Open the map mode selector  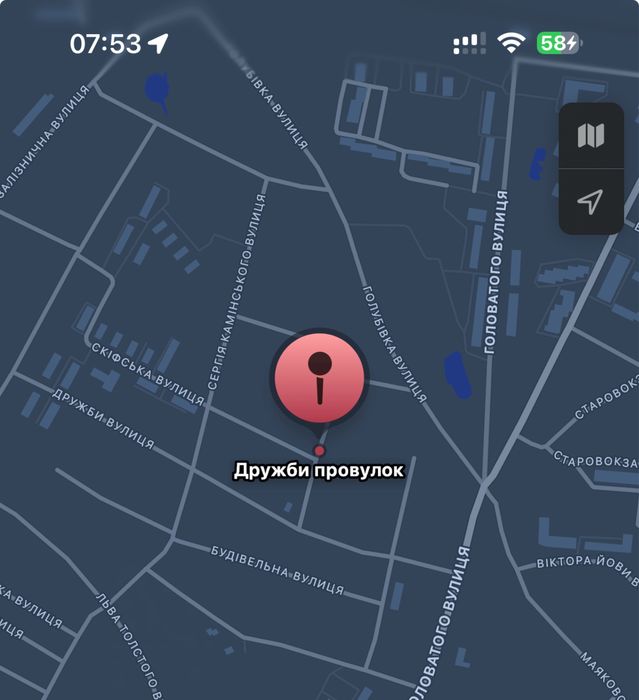pos(591,136)
